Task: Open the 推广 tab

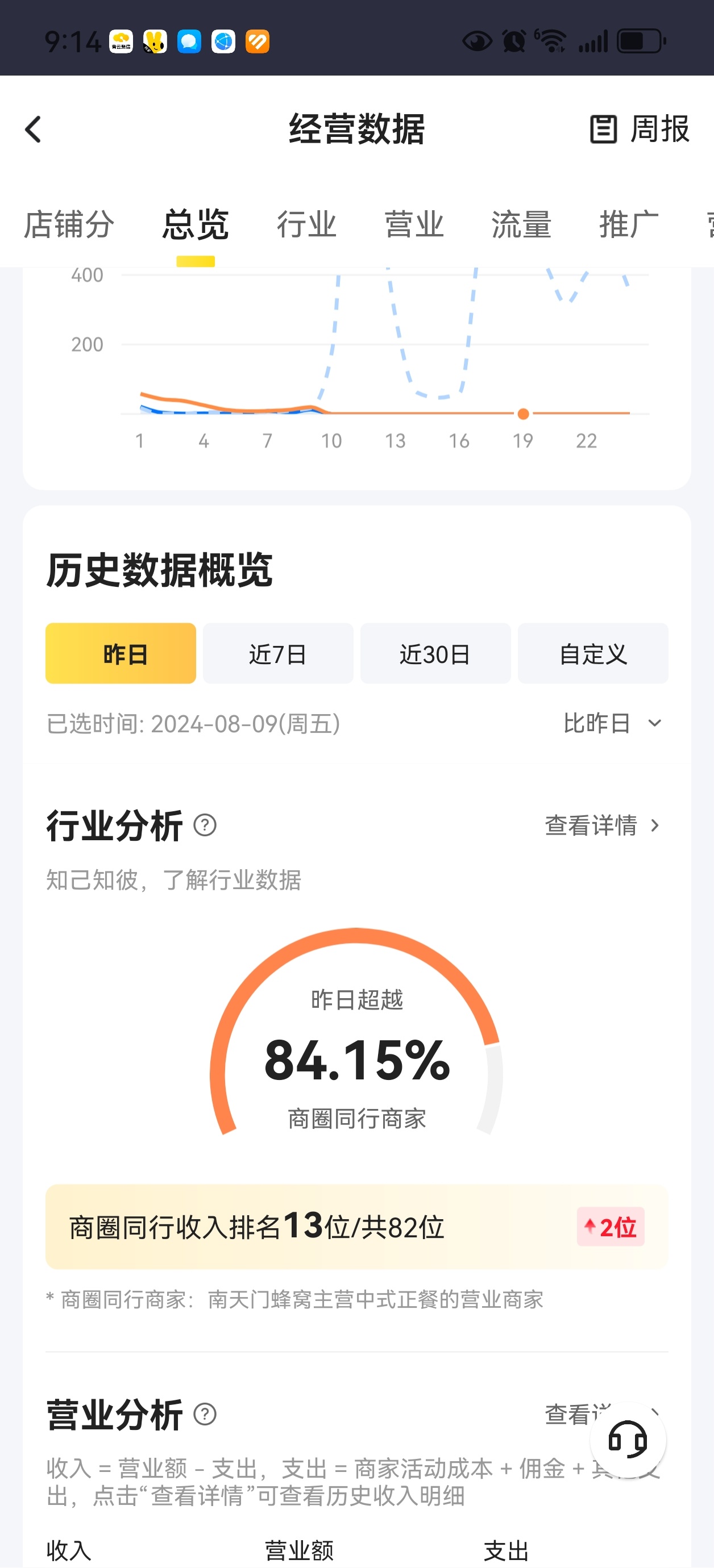Action: [629, 224]
